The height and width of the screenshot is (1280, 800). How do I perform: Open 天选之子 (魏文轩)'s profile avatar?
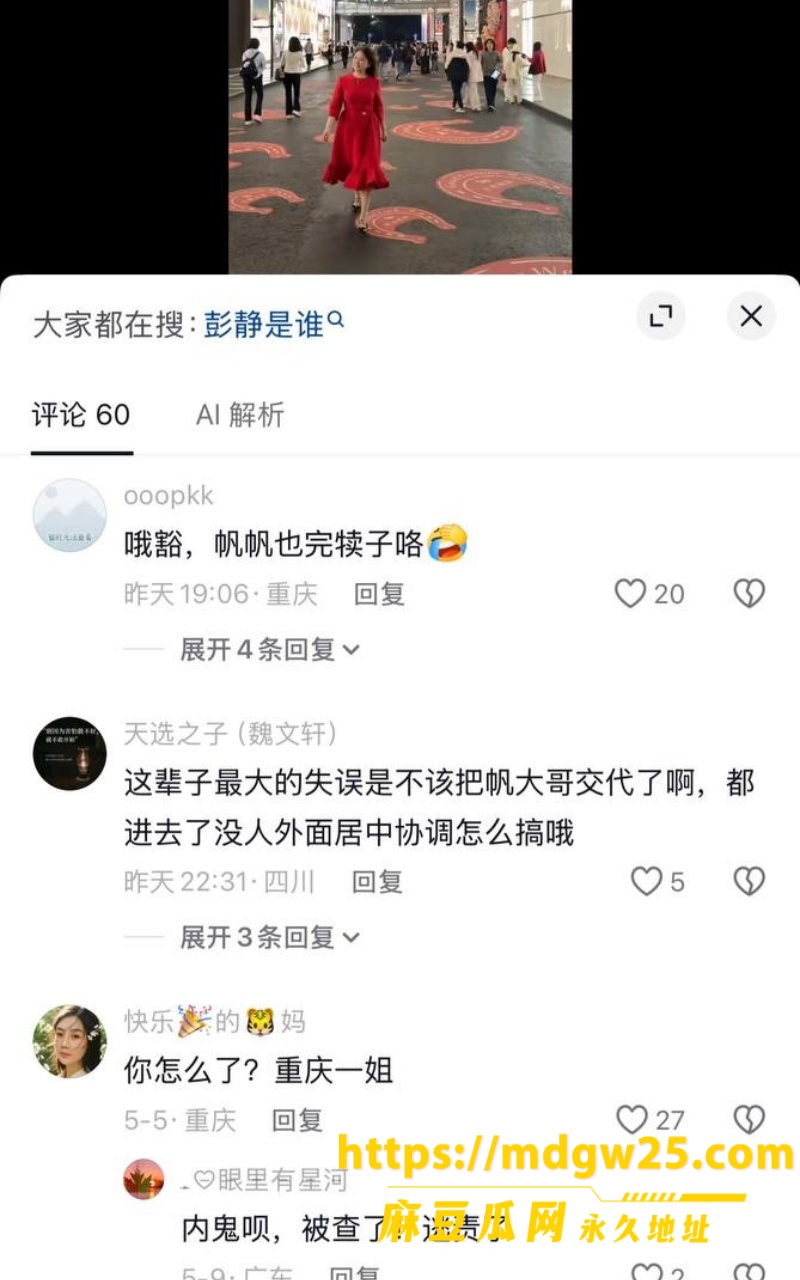click(x=70, y=753)
